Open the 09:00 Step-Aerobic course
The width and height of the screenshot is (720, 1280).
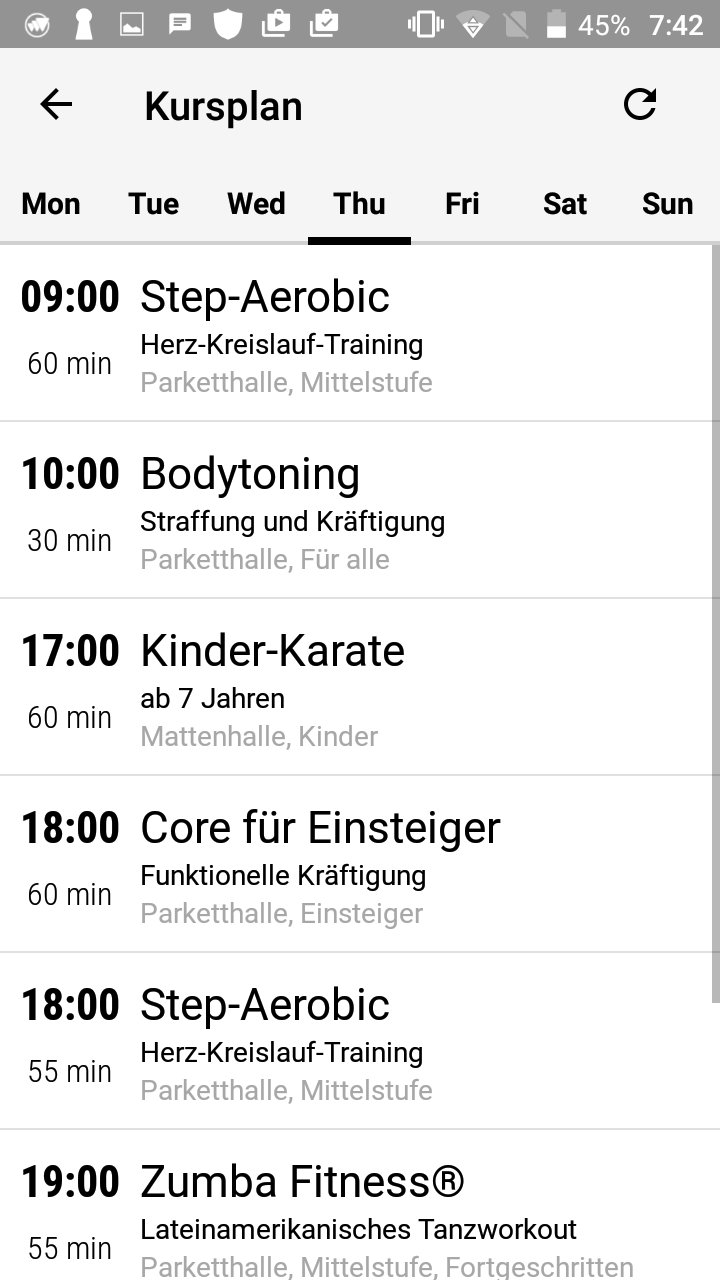pos(360,333)
